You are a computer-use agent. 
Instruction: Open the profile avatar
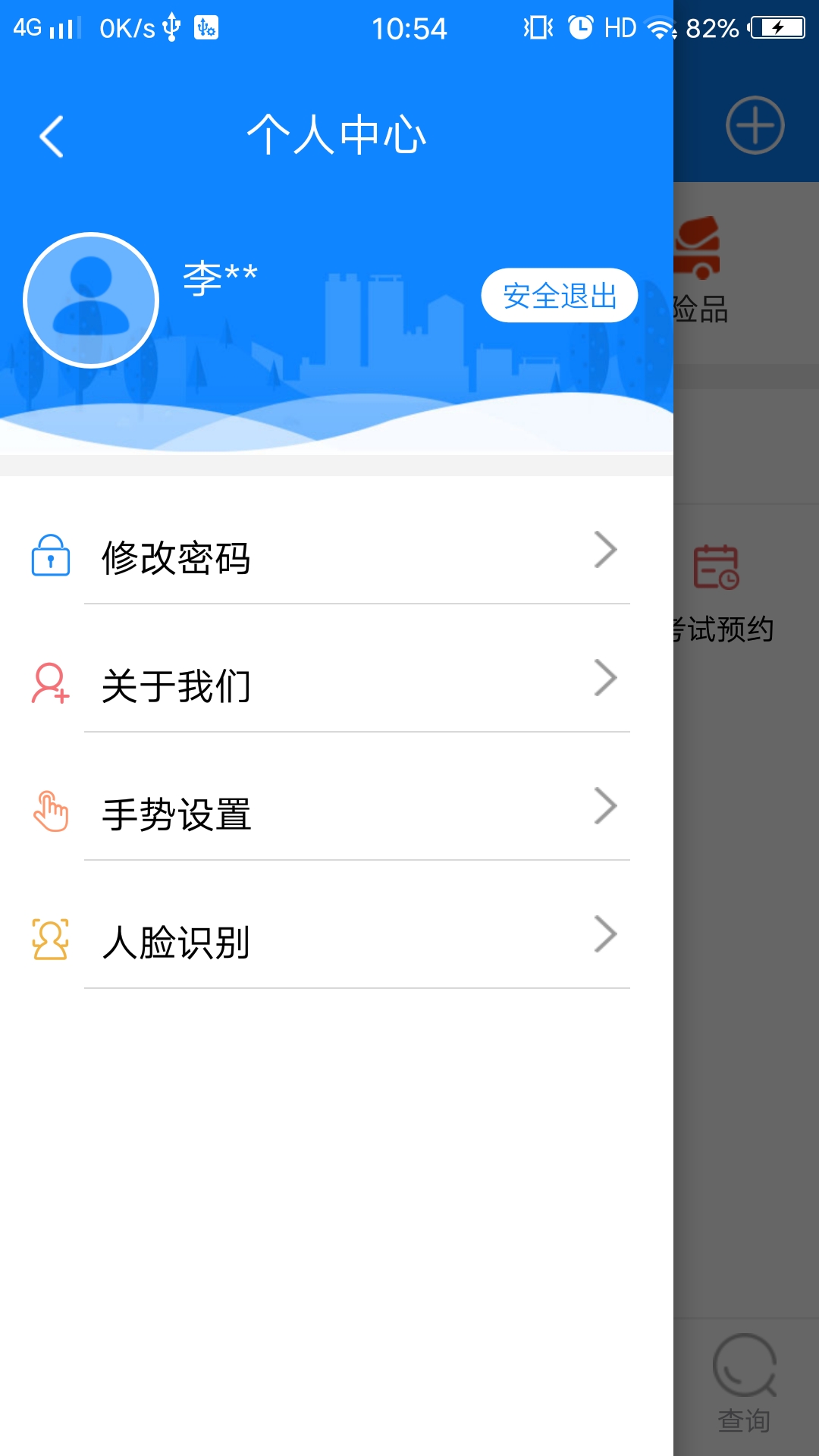(x=91, y=300)
